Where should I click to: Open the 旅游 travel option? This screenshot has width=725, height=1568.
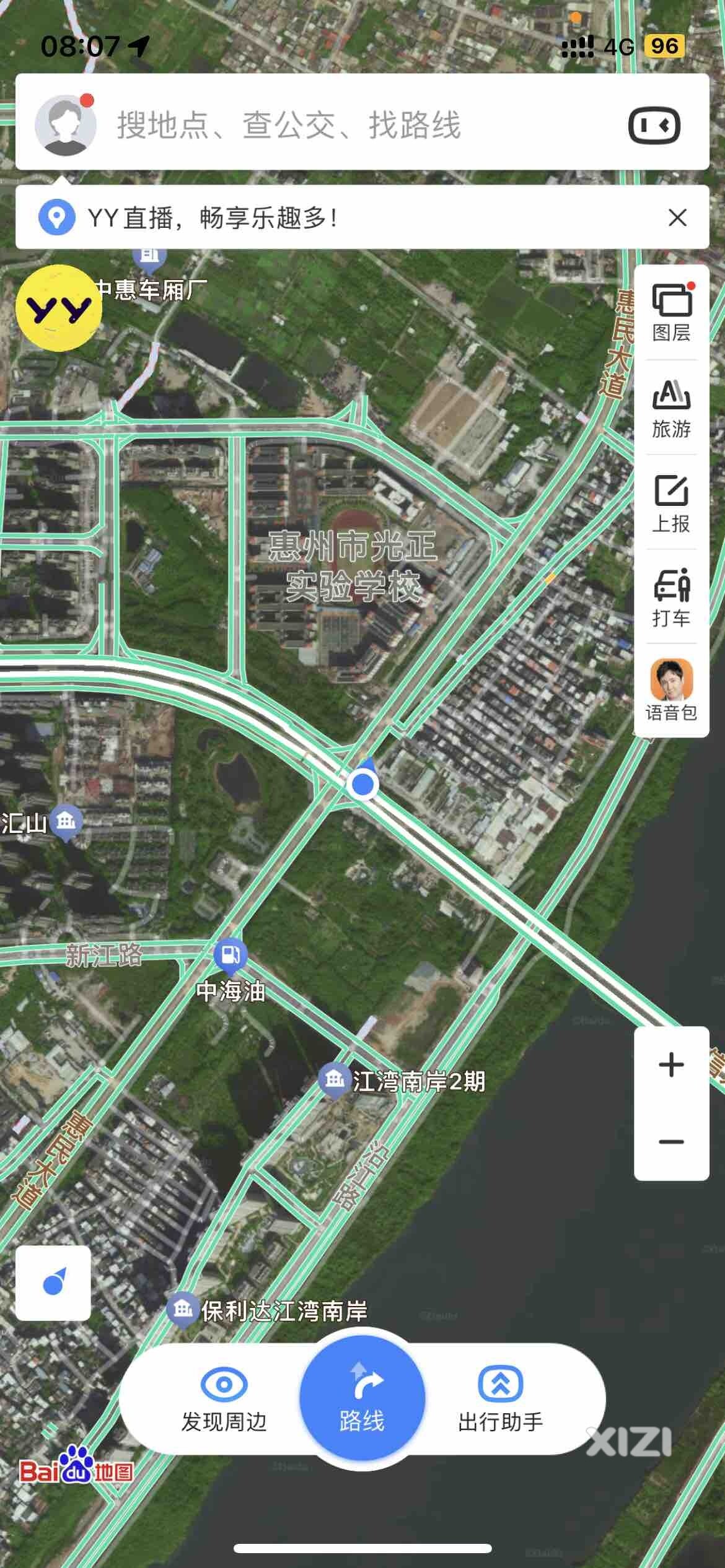[x=671, y=408]
